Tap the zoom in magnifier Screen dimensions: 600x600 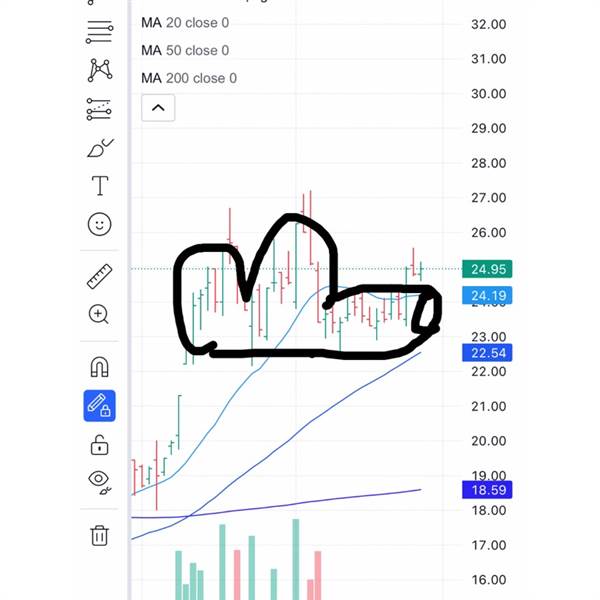tap(99, 315)
